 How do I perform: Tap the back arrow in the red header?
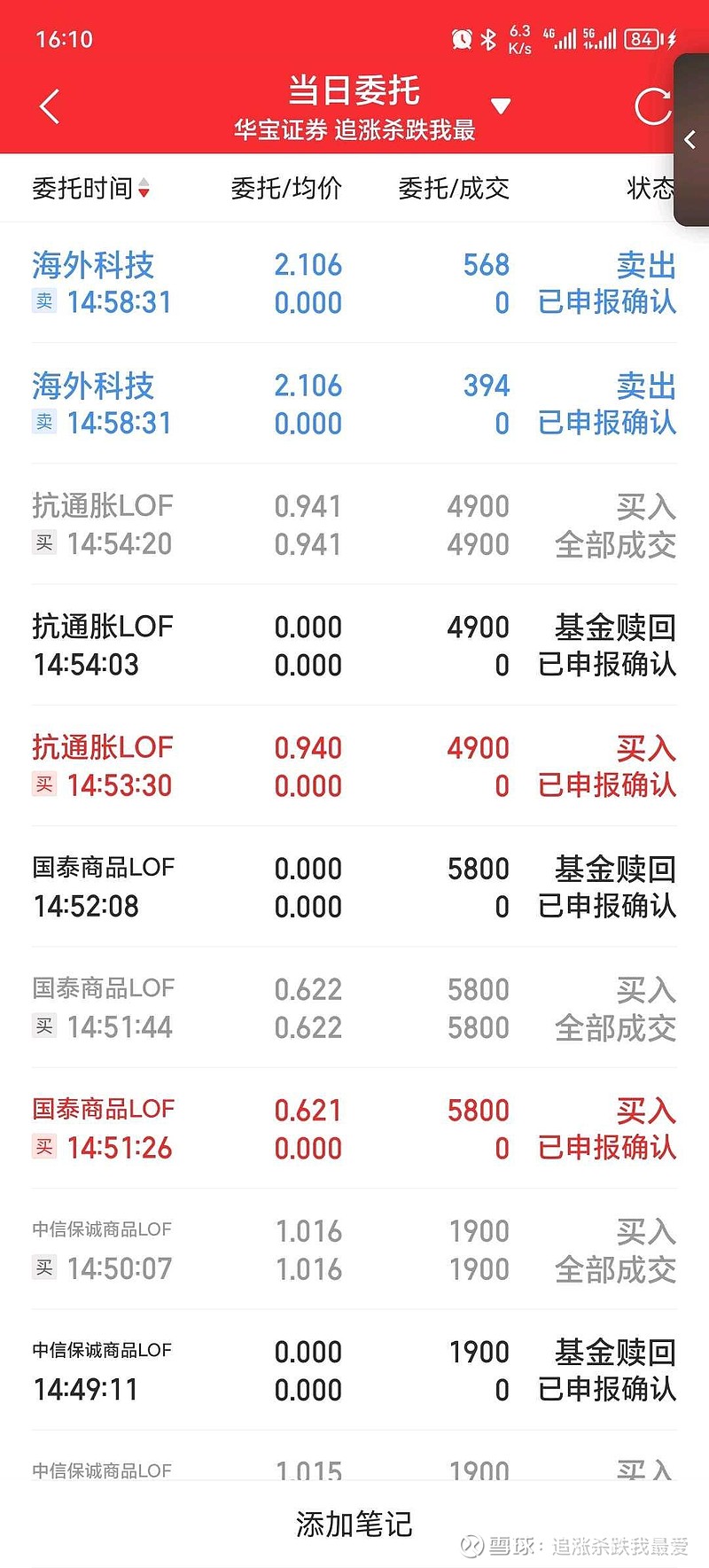(x=49, y=105)
